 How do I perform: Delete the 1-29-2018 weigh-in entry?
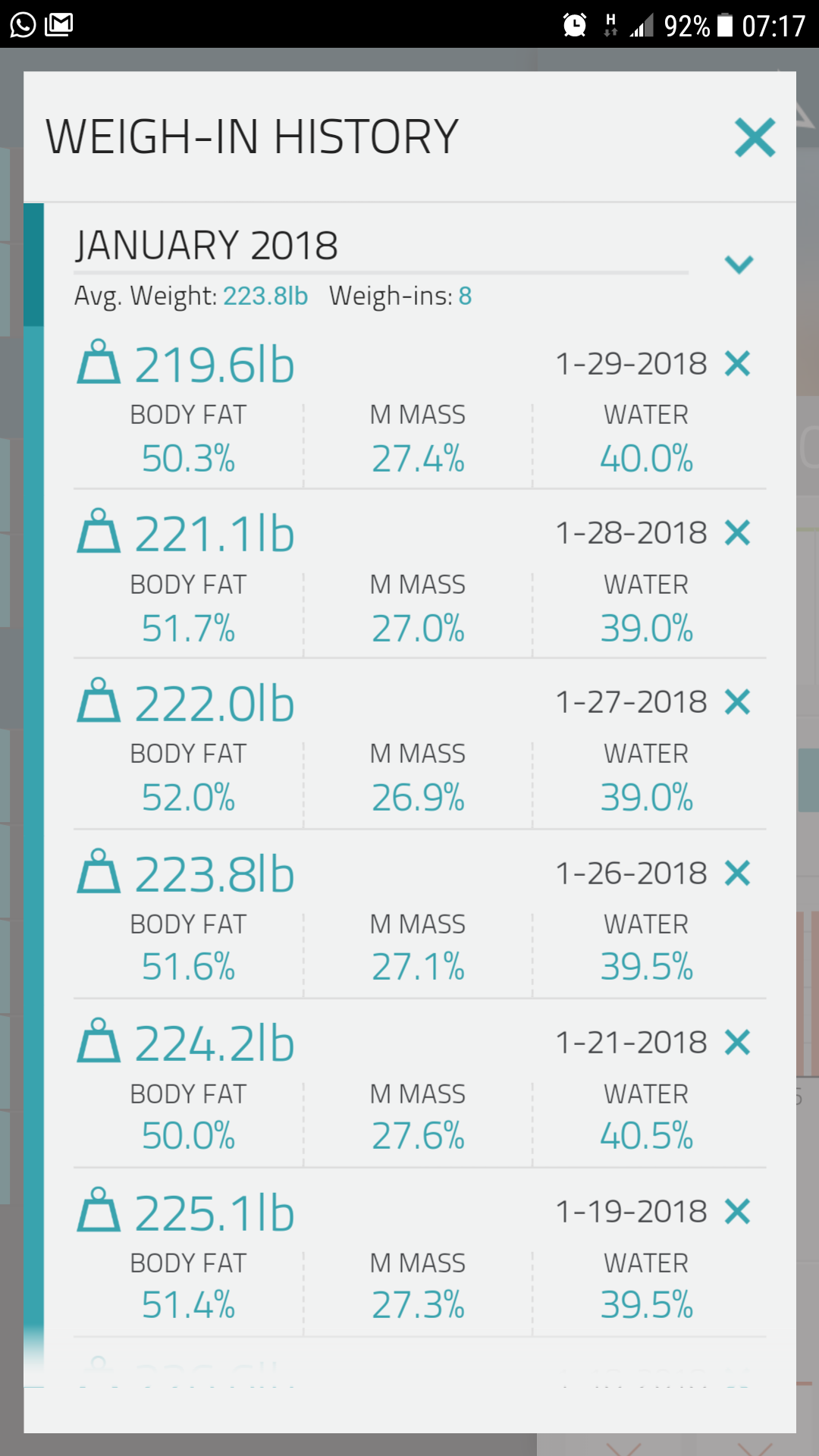(x=737, y=363)
